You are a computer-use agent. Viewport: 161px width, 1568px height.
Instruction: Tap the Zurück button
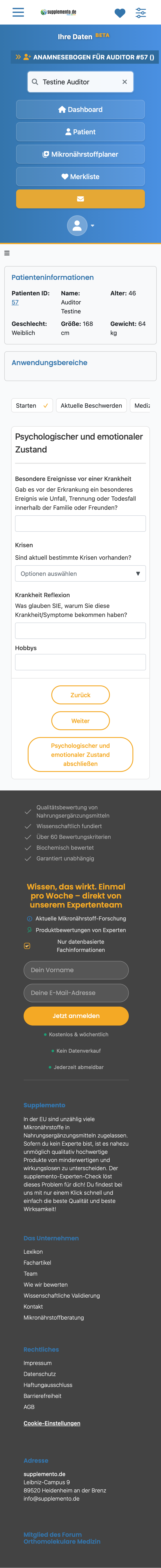(x=80, y=694)
